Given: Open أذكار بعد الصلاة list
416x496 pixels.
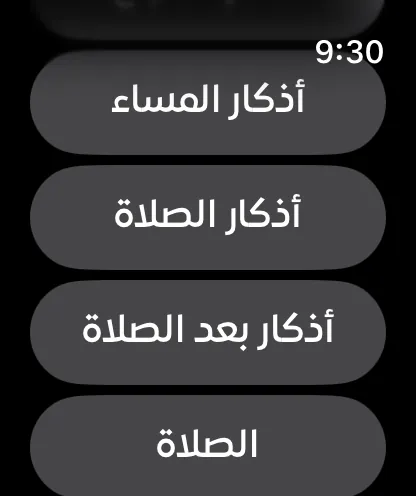Looking at the screenshot, I should click(208, 332).
